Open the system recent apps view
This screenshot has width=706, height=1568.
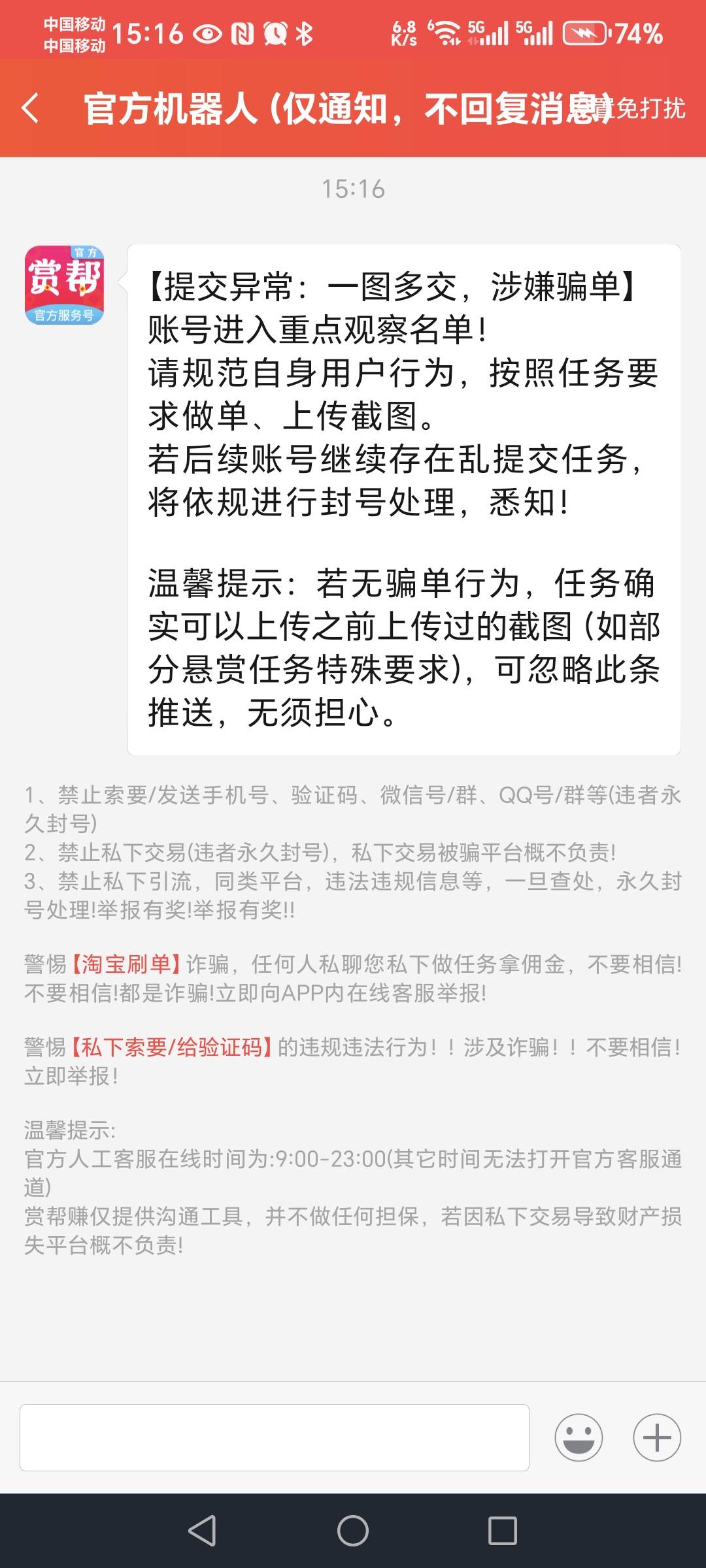tap(503, 1530)
